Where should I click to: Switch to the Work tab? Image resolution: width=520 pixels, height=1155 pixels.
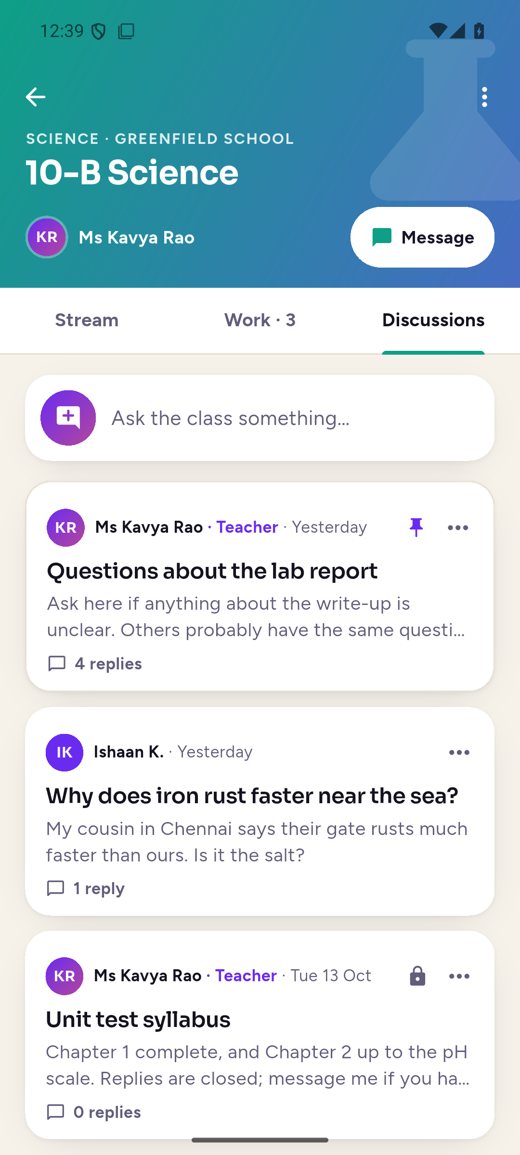point(260,320)
